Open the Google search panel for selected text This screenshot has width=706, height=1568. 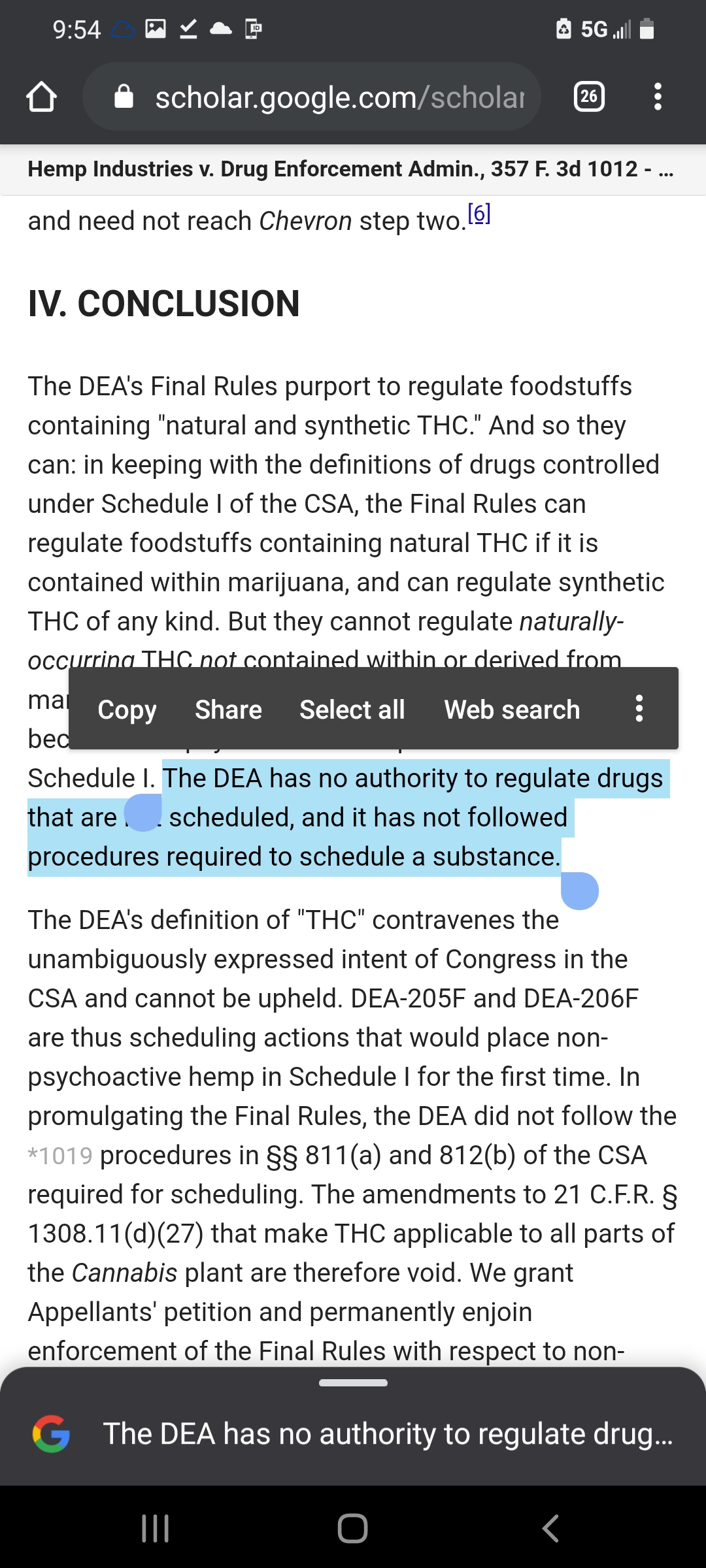353,1433
